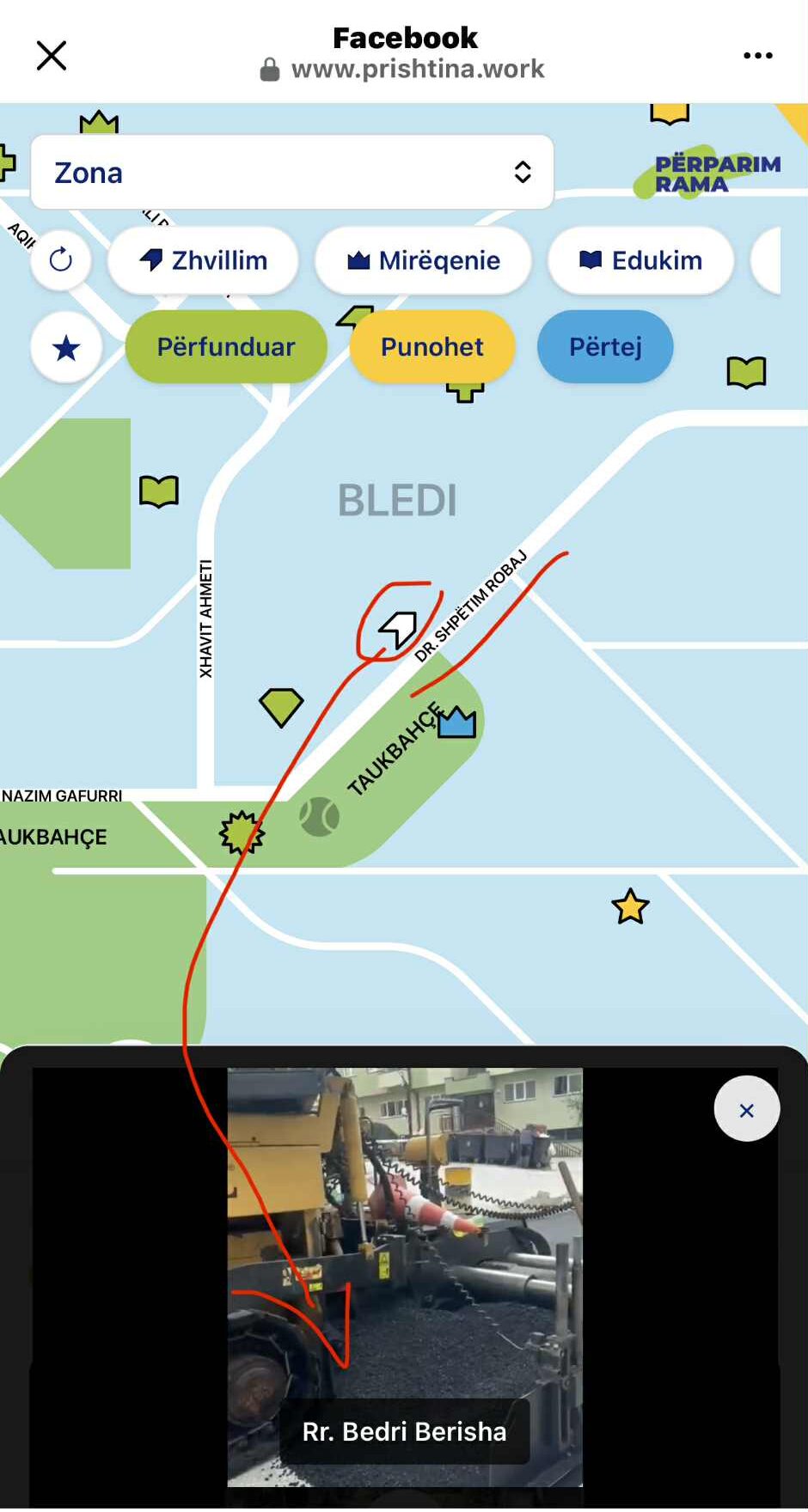Close the in-app browser

(x=52, y=56)
